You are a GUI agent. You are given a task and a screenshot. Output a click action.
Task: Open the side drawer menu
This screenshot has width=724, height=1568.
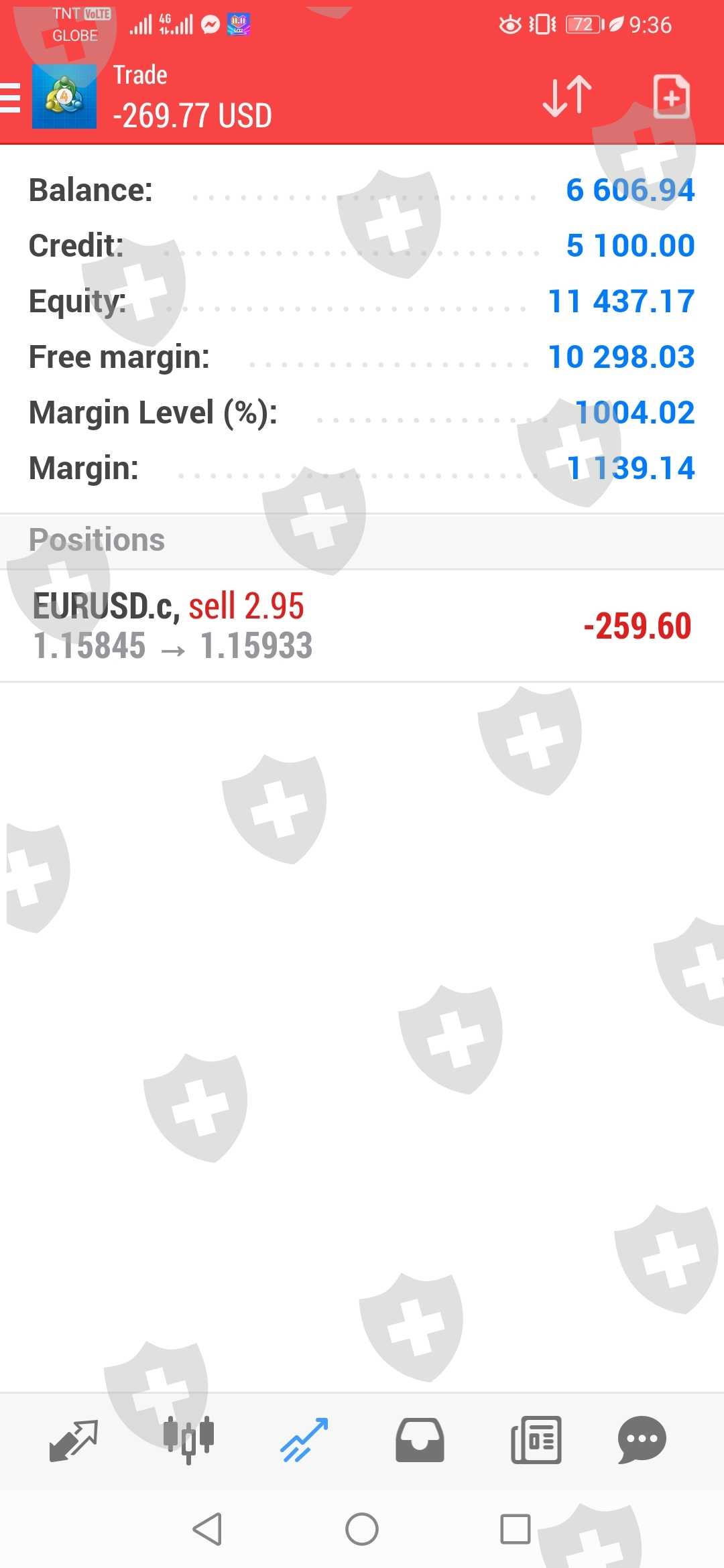coord(11,98)
